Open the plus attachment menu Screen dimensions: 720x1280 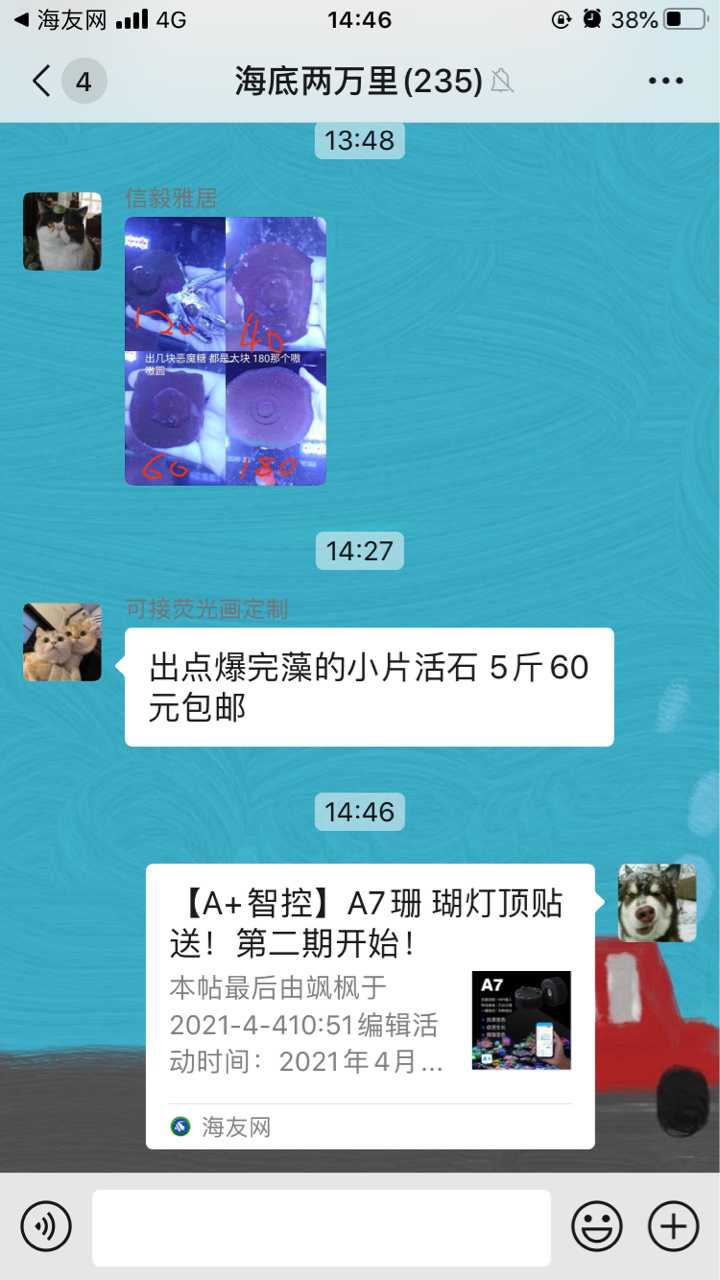click(673, 1227)
